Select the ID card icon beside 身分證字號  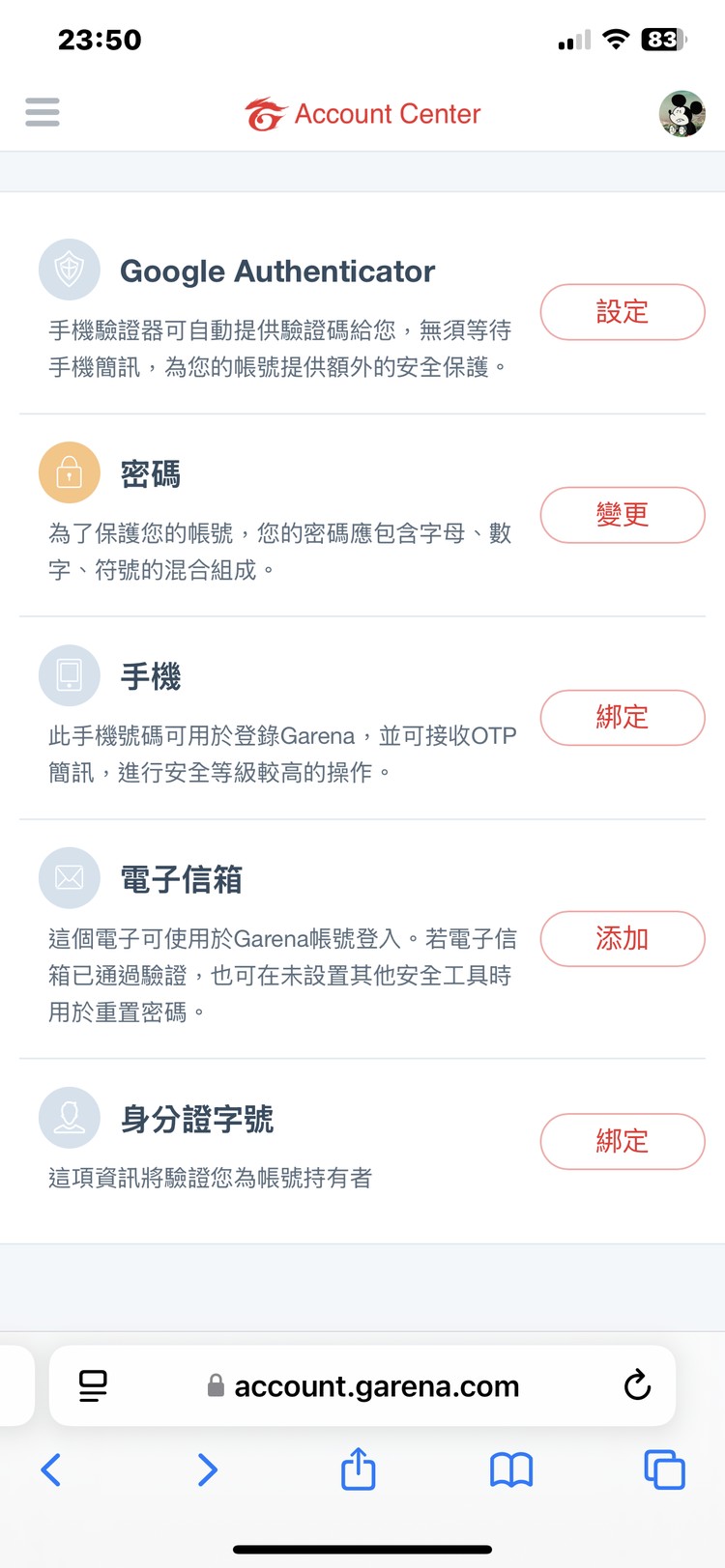pyautogui.click(x=69, y=1117)
